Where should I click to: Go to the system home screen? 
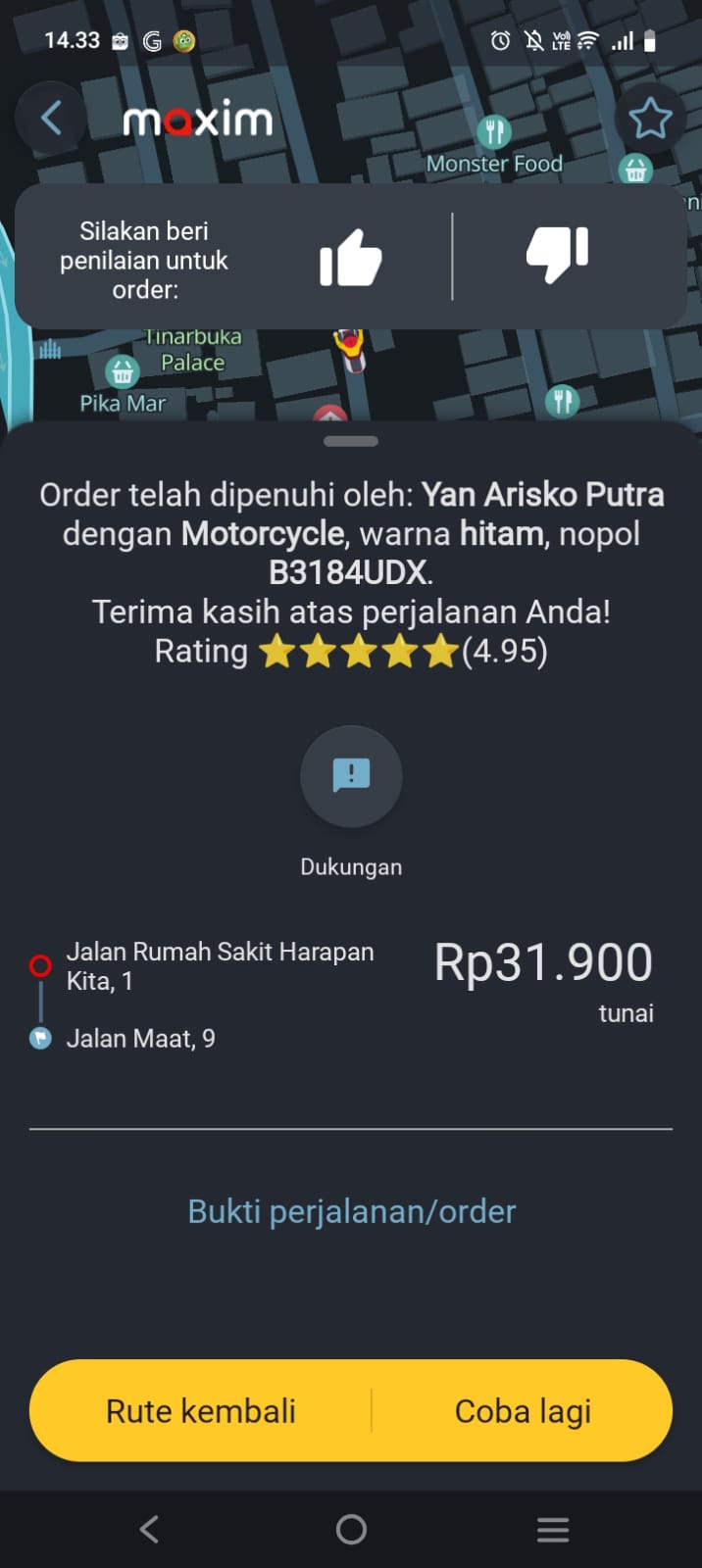coord(351,1529)
